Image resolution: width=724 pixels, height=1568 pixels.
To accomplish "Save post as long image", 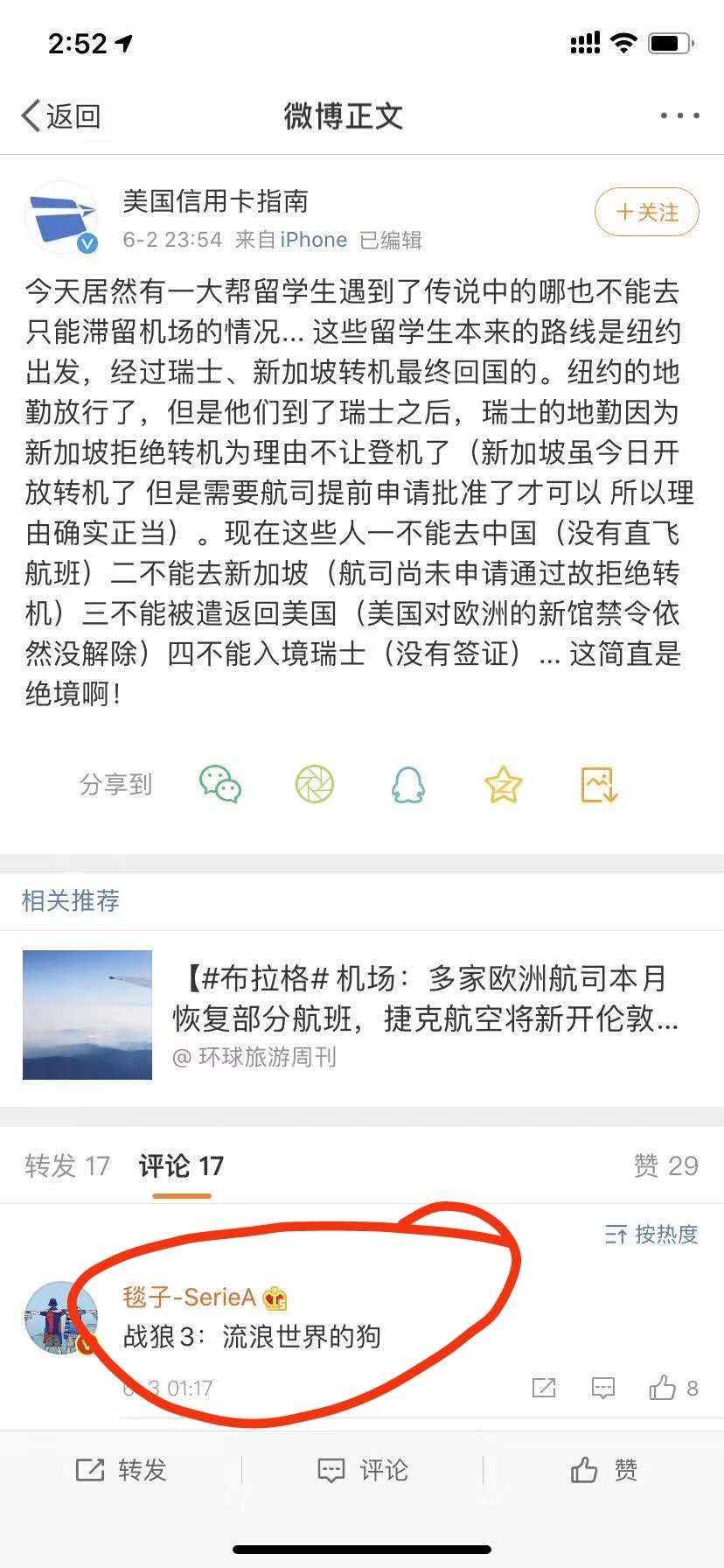I will [599, 783].
